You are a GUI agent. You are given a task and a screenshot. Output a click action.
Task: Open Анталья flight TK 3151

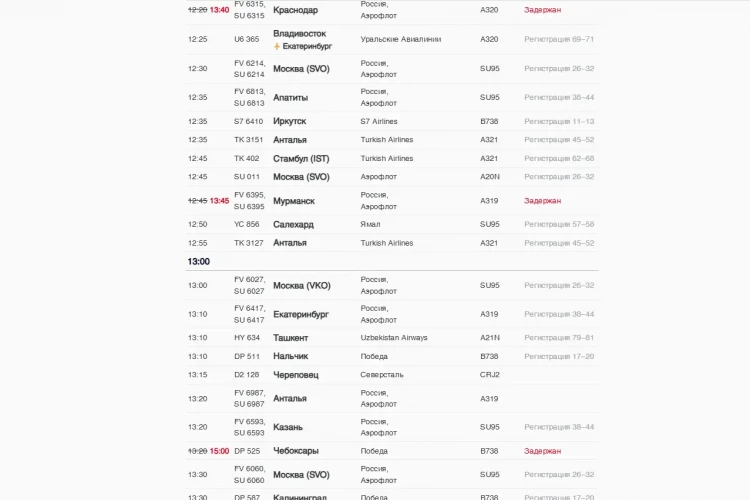(x=392, y=140)
